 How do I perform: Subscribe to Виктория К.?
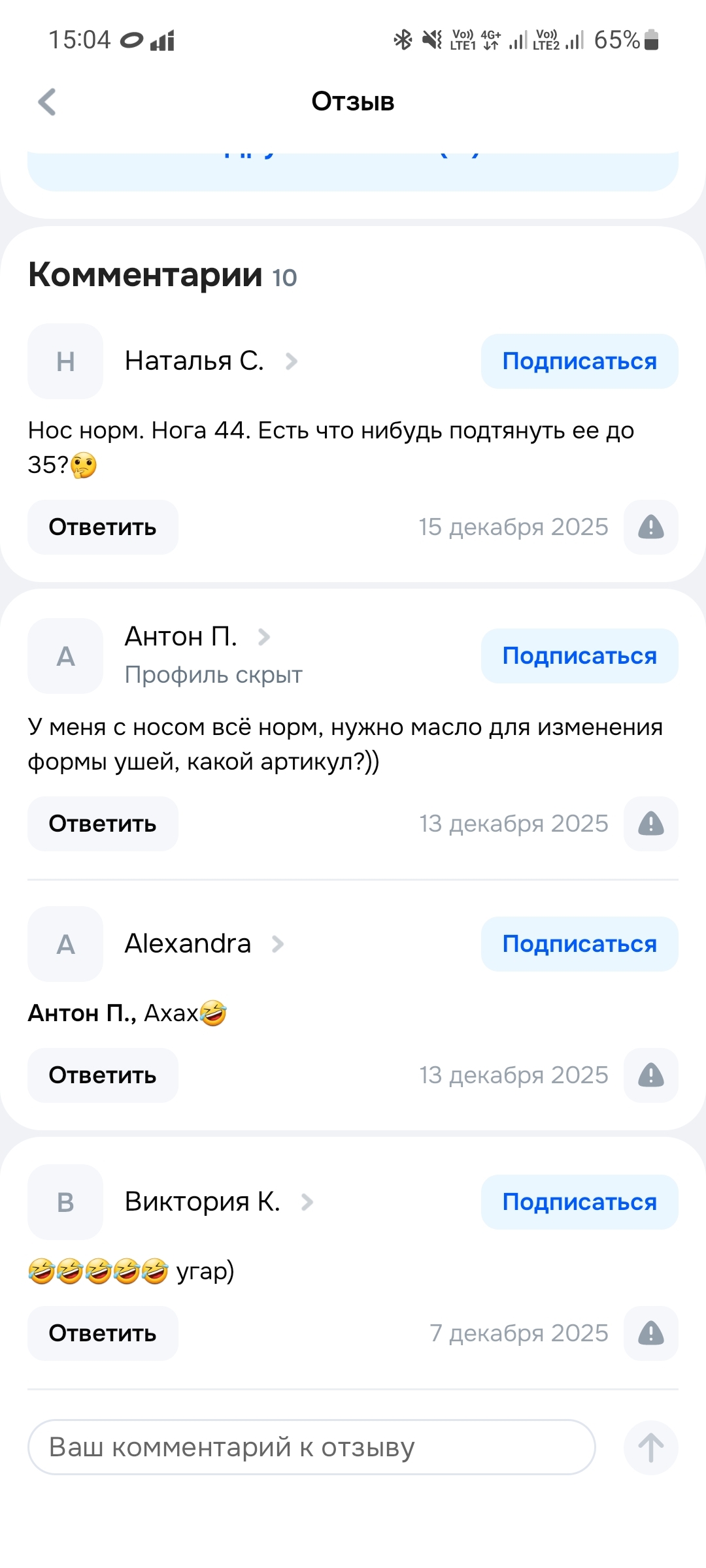579,1202
